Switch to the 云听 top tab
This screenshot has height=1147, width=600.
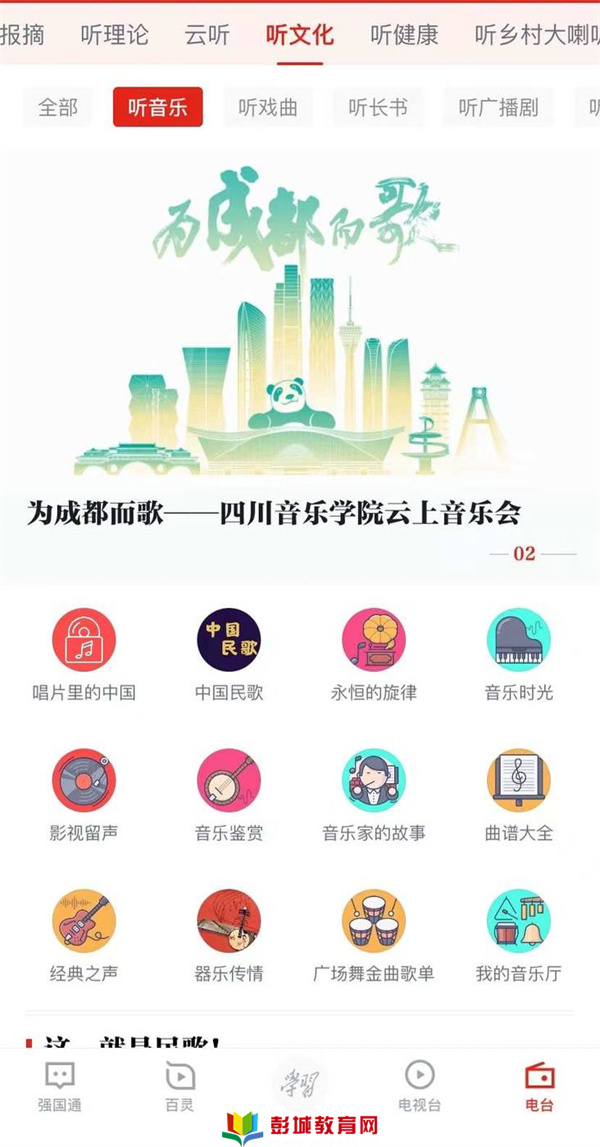(x=207, y=36)
